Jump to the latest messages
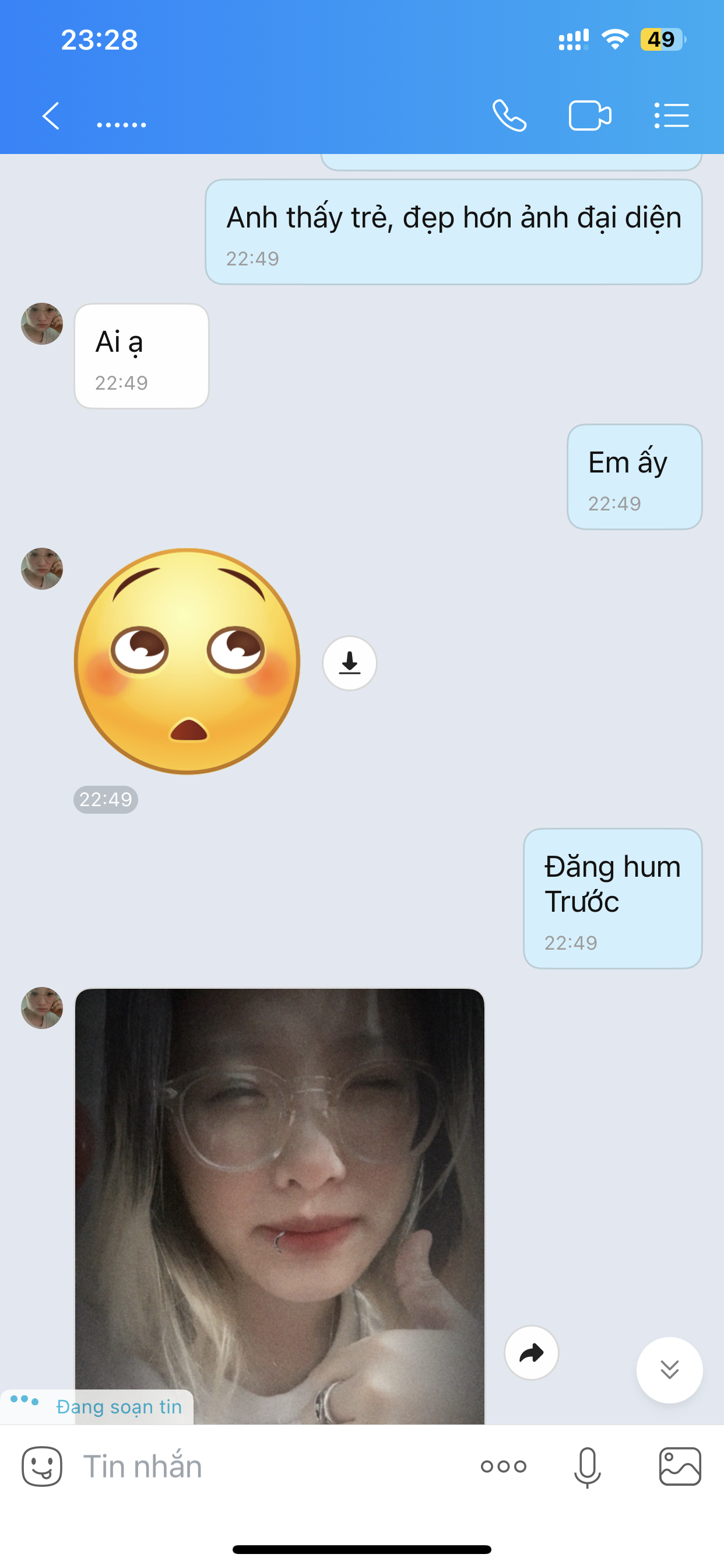Viewport: 724px width, 1568px height. tap(669, 1370)
